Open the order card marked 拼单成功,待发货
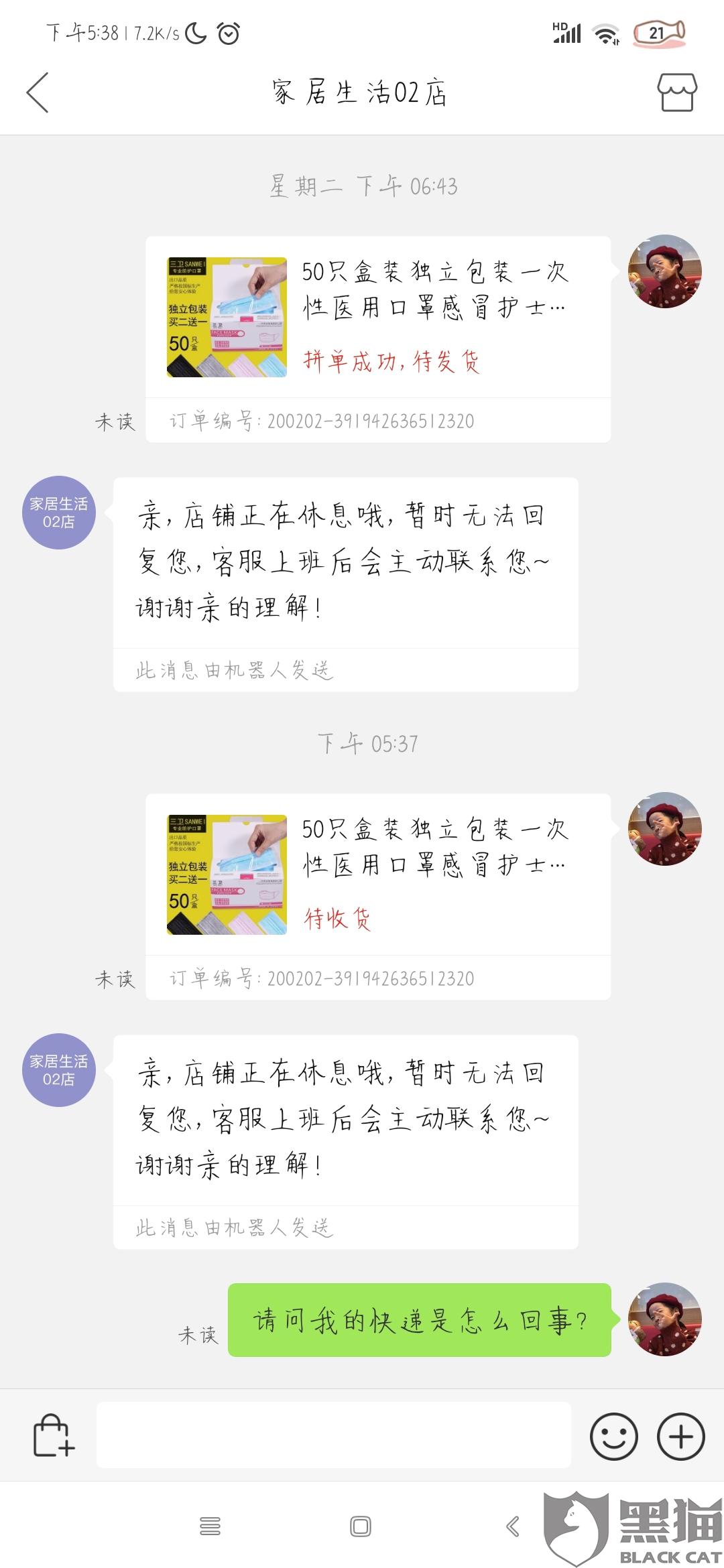 [x=378, y=339]
